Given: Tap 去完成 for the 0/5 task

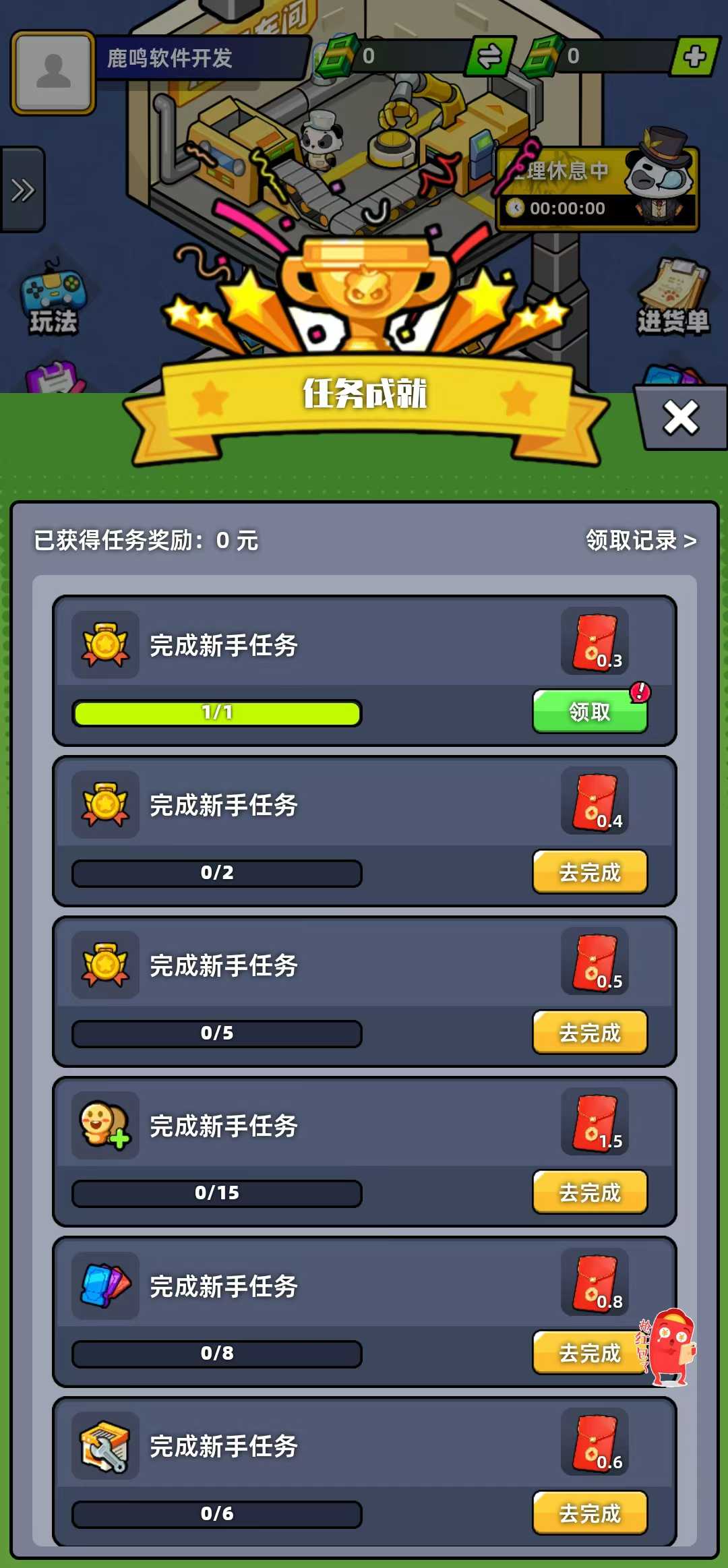Looking at the screenshot, I should pyautogui.click(x=590, y=1033).
